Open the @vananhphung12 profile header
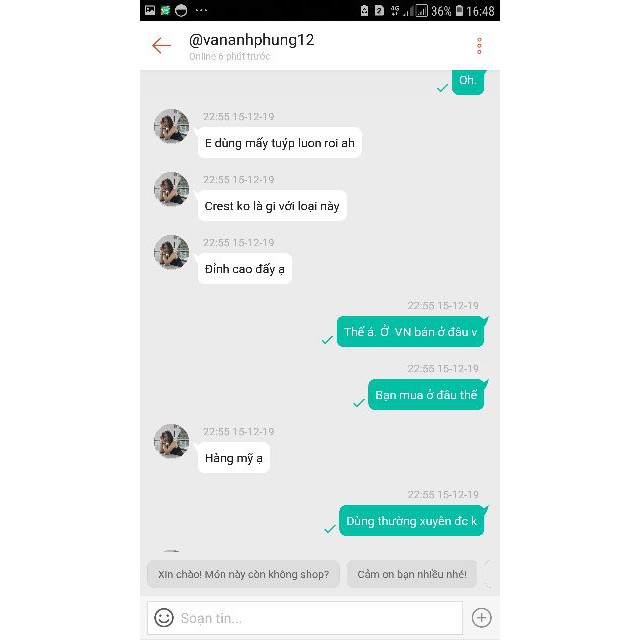This screenshot has height=640, width=640. (x=252, y=42)
